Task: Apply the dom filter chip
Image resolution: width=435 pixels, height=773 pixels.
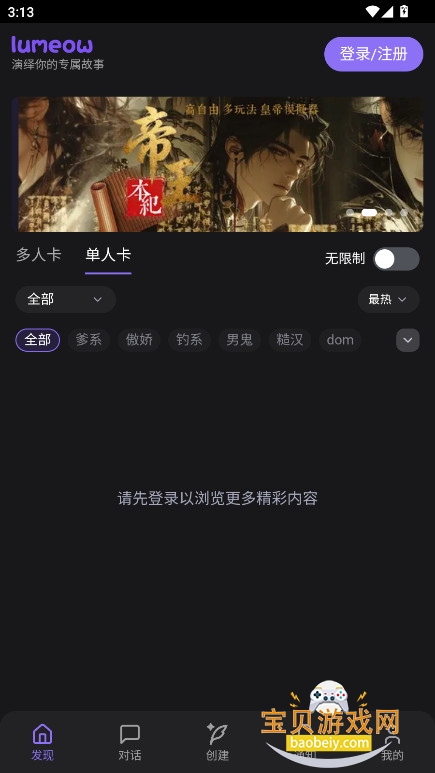Action: [340, 340]
